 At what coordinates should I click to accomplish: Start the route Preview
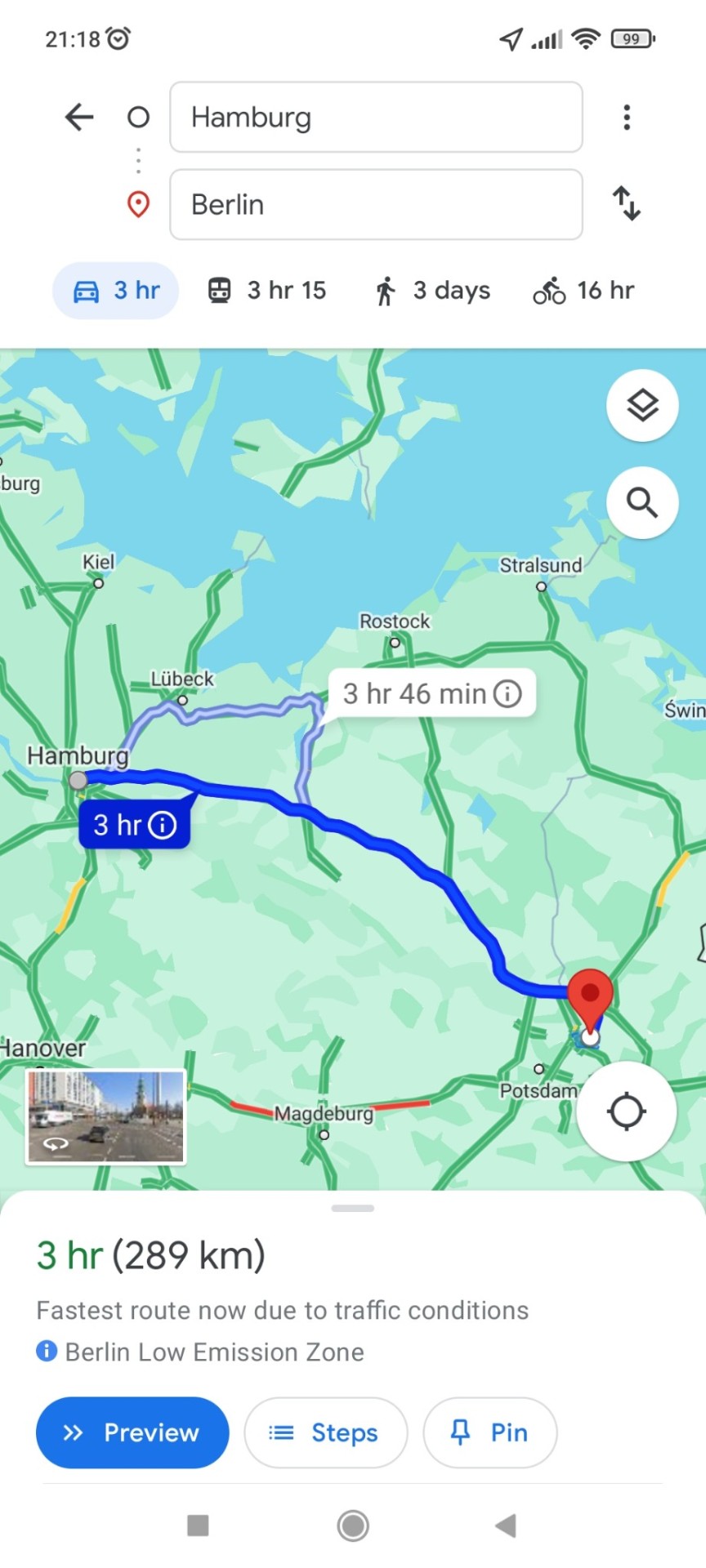[132, 1432]
